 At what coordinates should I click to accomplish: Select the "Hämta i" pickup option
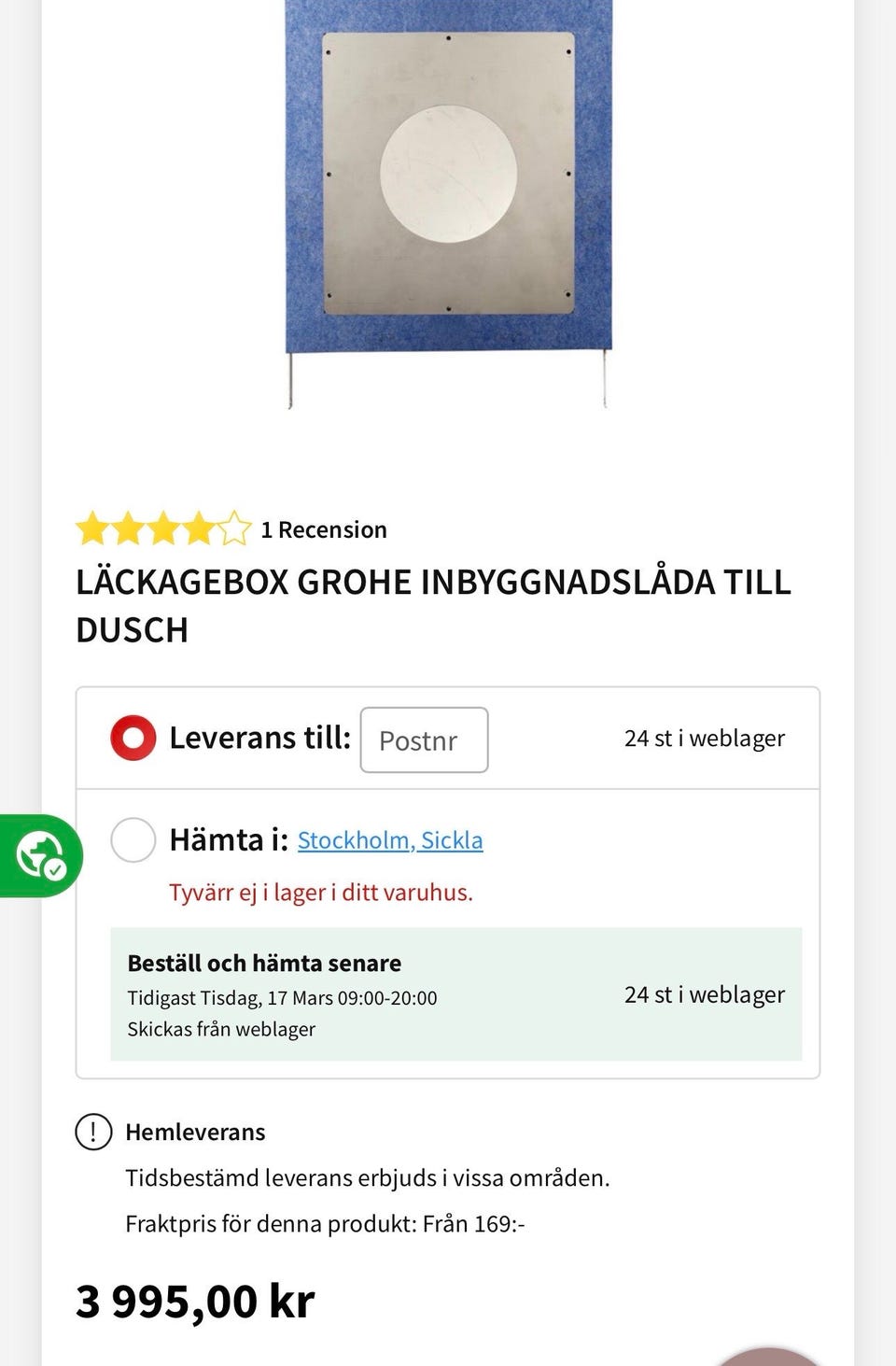click(x=133, y=839)
